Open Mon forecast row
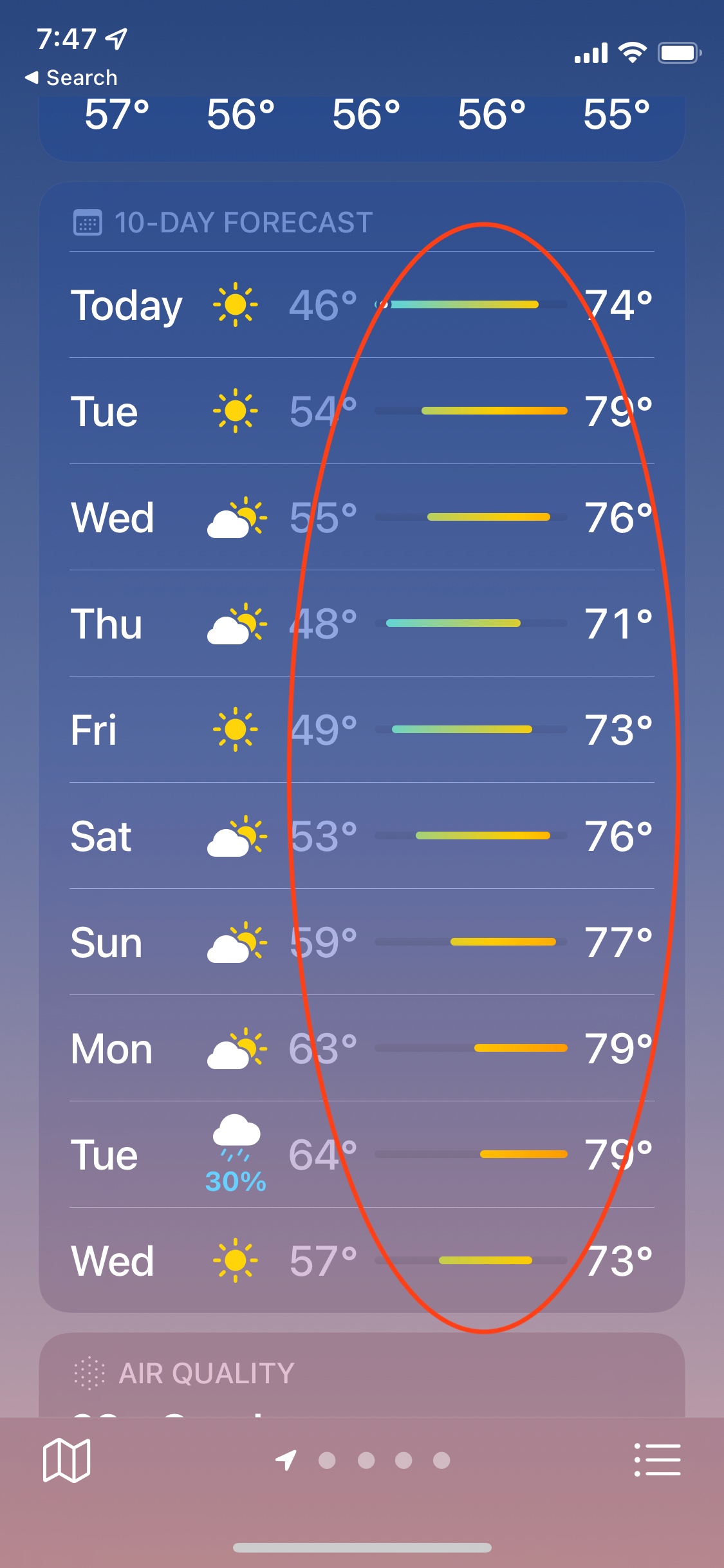The image size is (724, 1568). (x=362, y=1048)
